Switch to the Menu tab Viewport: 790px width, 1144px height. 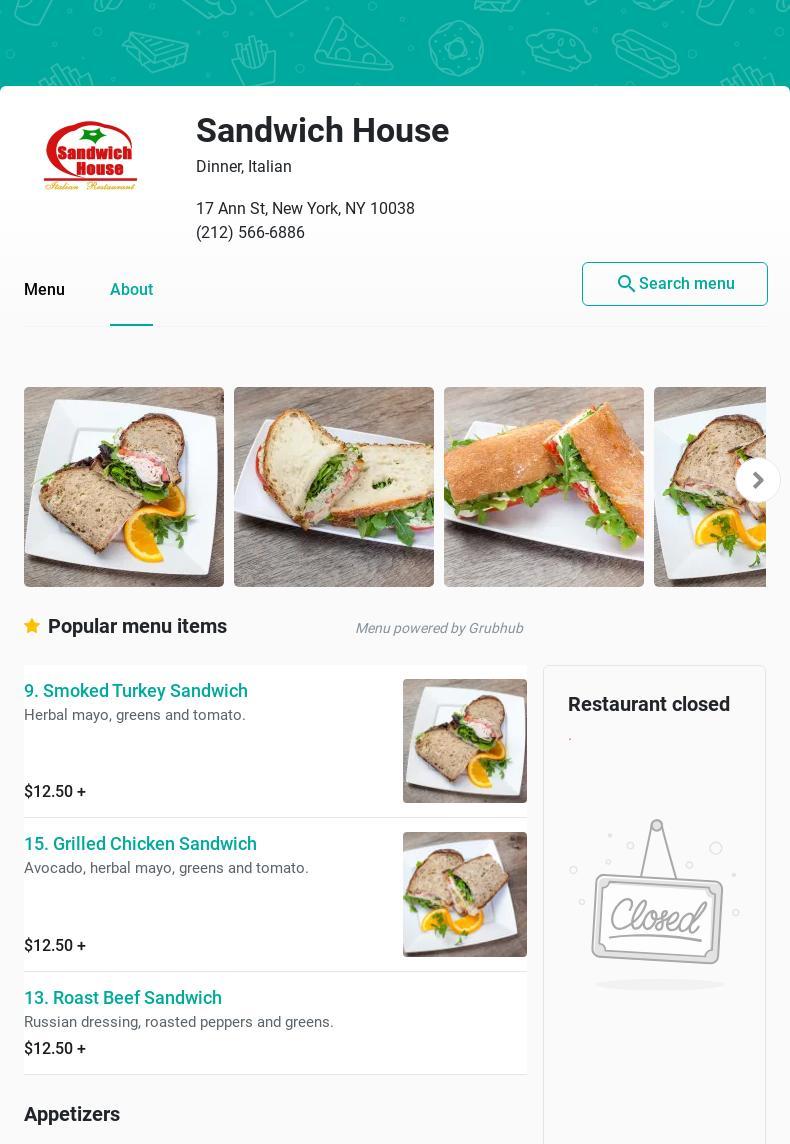(44, 289)
